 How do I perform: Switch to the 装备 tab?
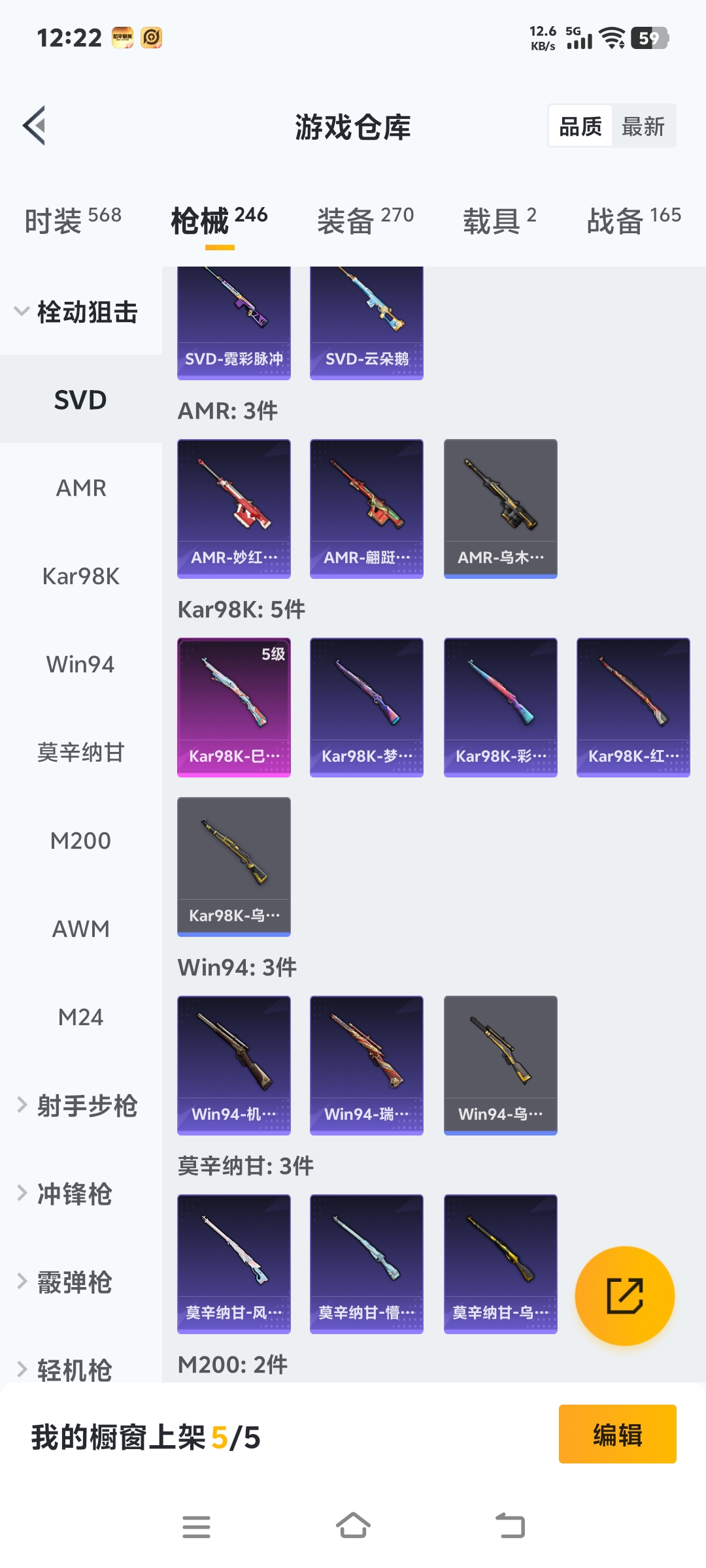point(365,220)
